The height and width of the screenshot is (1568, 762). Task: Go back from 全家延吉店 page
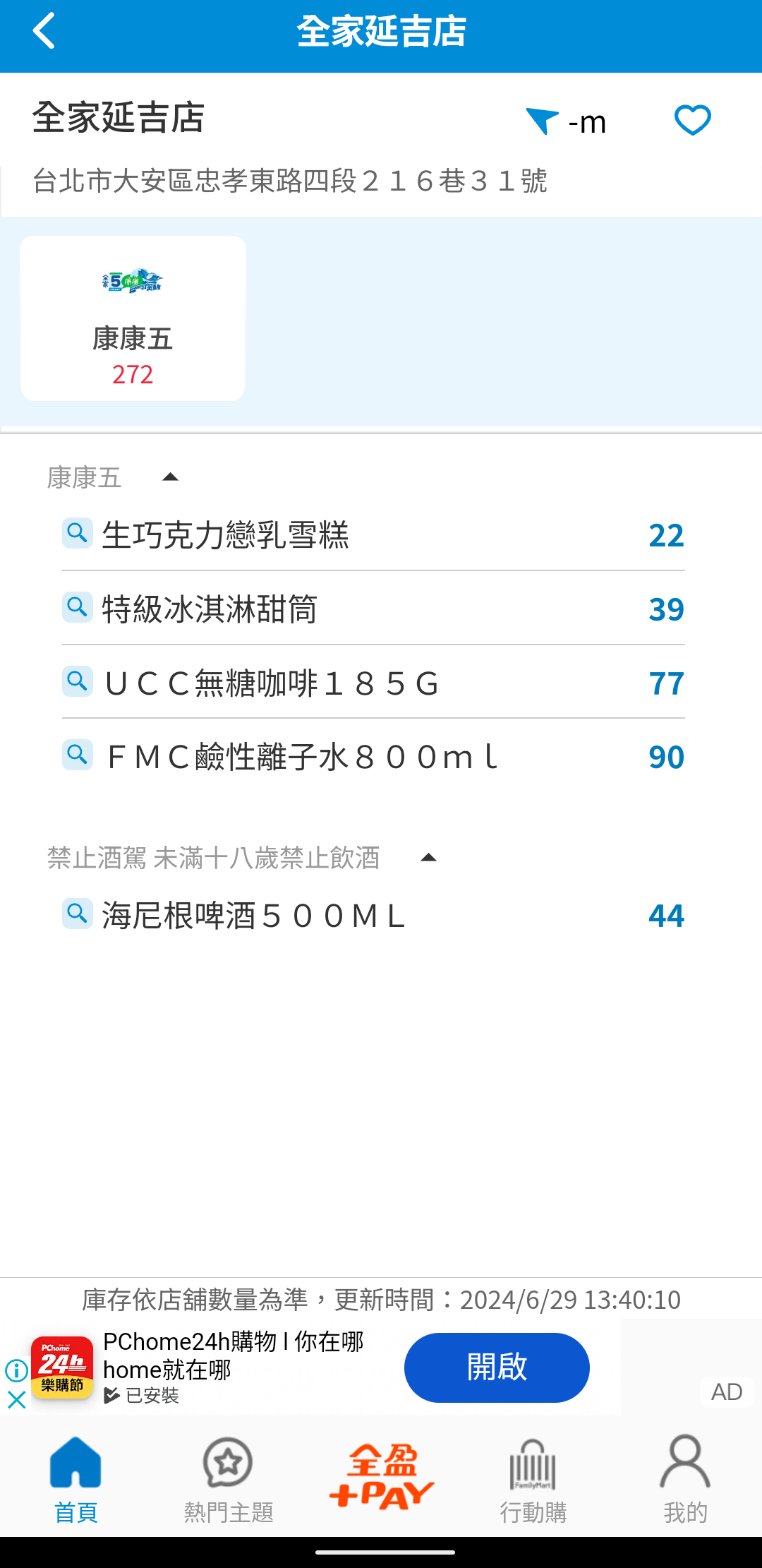point(44,31)
